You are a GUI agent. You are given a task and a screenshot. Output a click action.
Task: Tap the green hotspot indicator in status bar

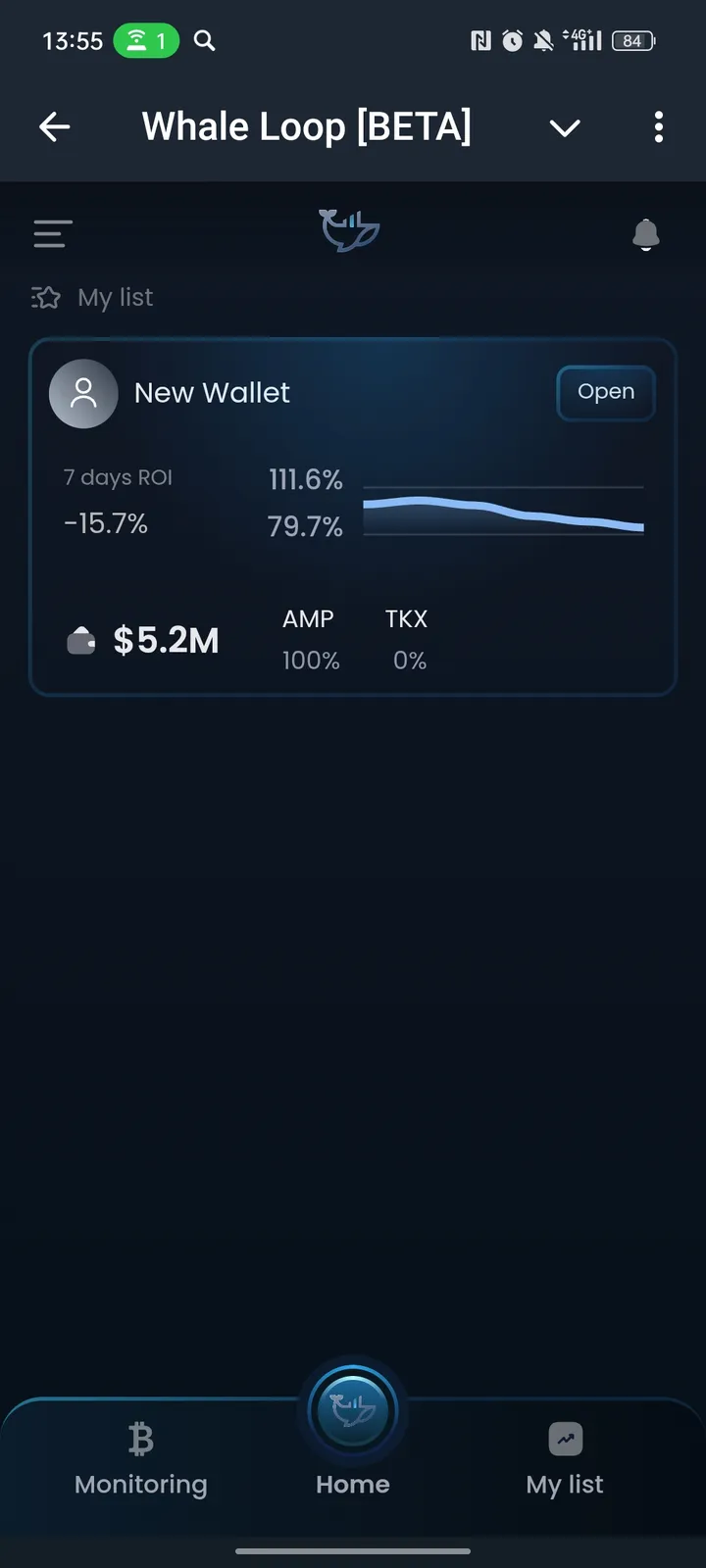(x=147, y=40)
